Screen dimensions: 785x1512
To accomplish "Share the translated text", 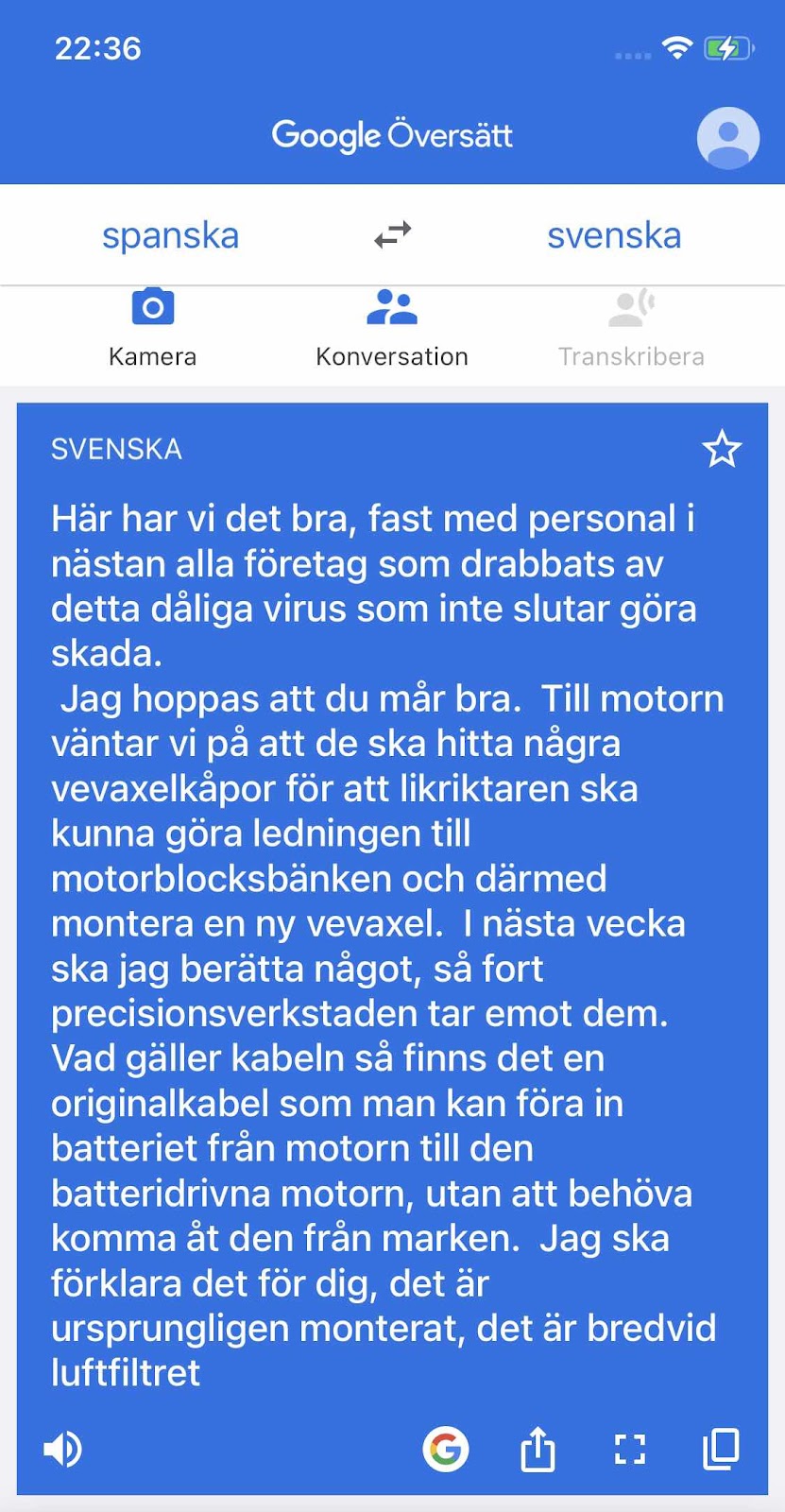I will pyautogui.click(x=538, y=1449).
